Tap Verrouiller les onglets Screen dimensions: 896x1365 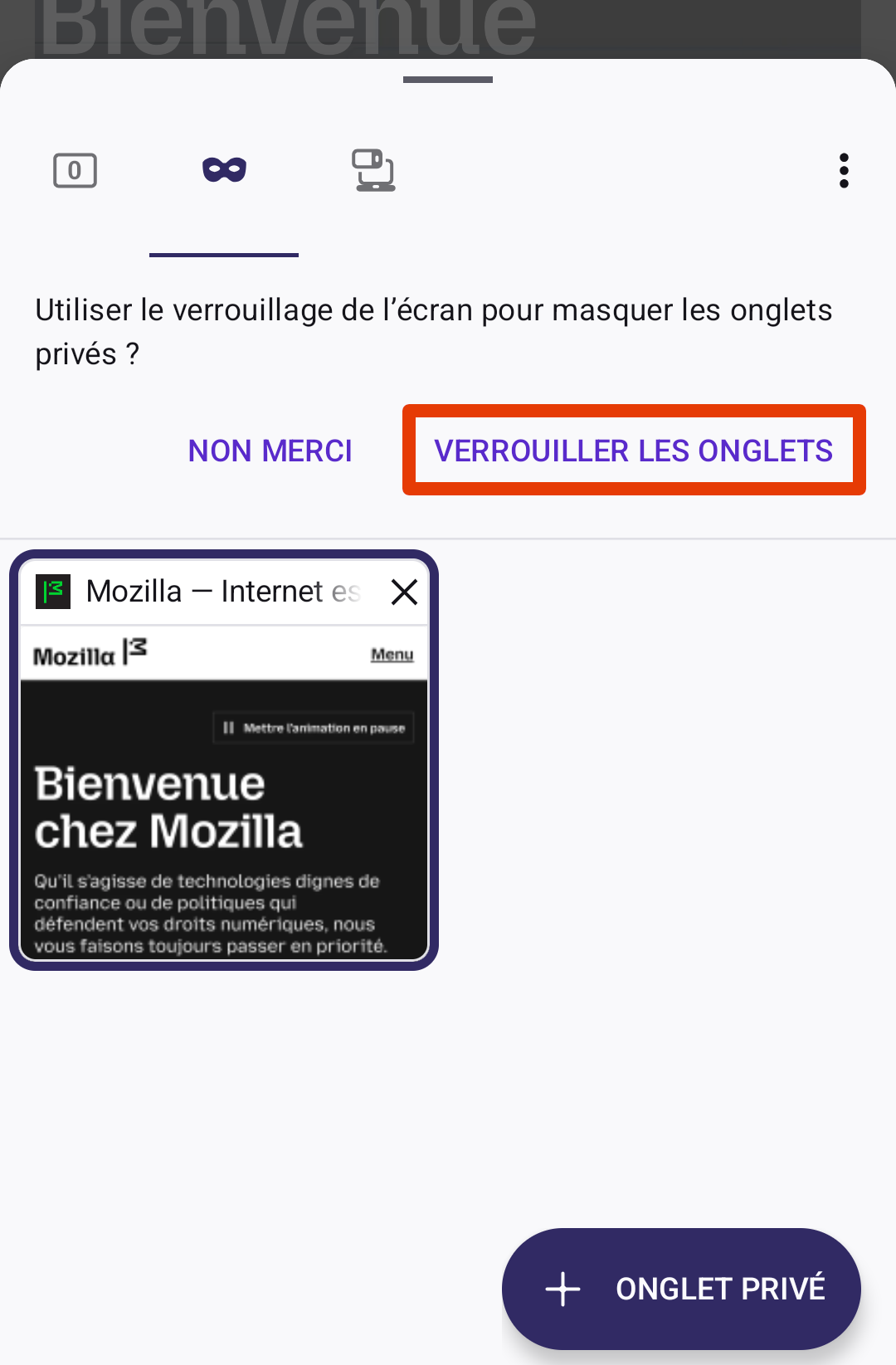(x=634, y=451)
